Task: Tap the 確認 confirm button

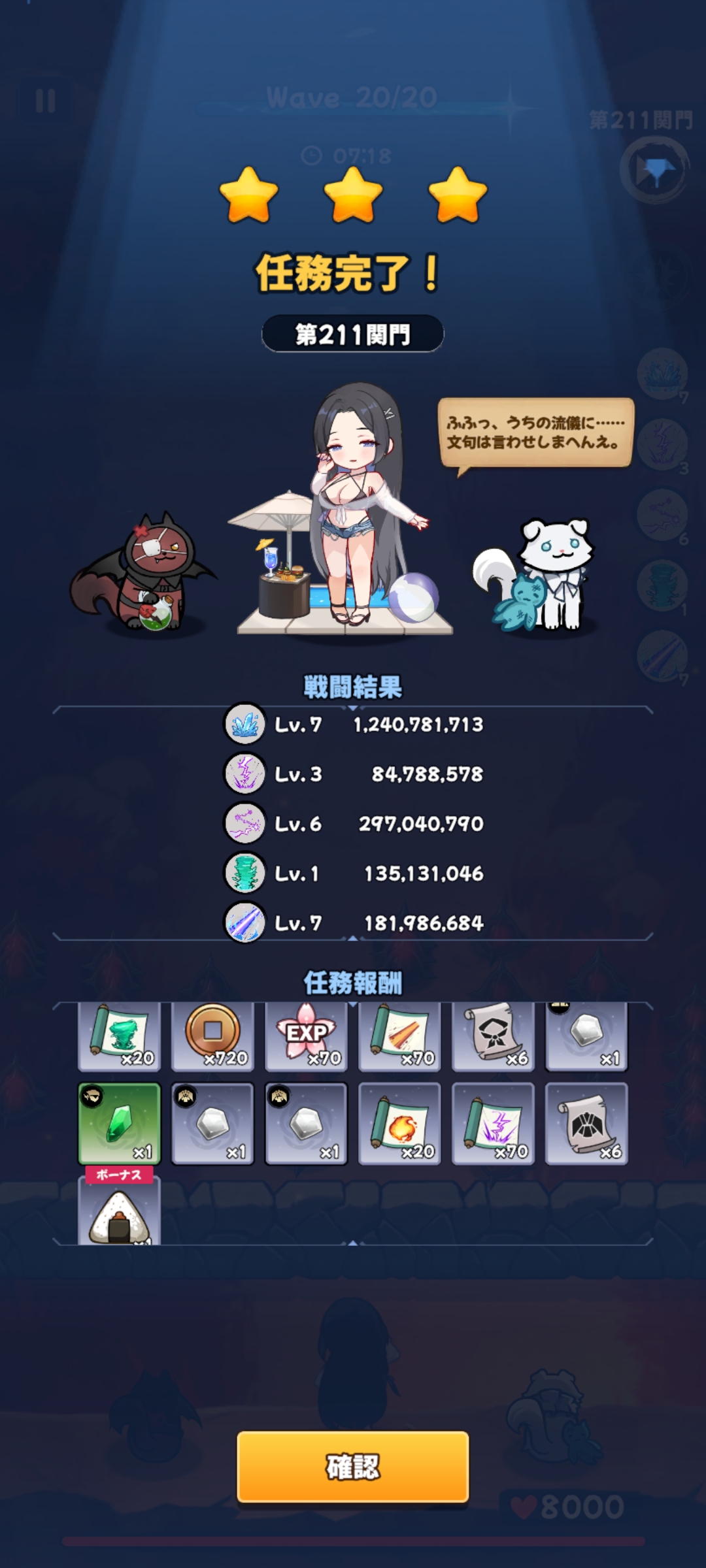Action: pyautogui.click(x=352, y=1467)
